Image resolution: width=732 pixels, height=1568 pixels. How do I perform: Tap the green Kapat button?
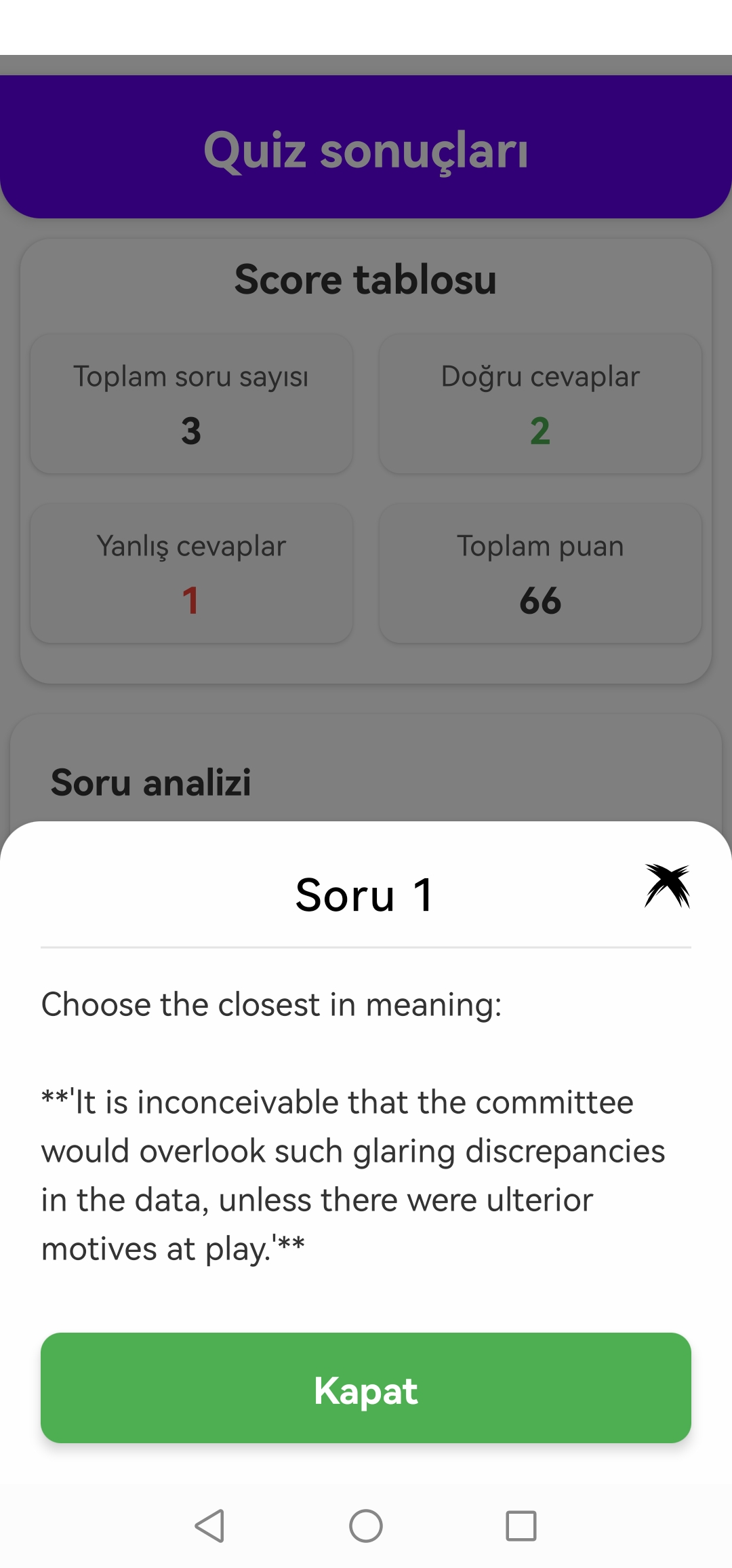(366, 1388)
